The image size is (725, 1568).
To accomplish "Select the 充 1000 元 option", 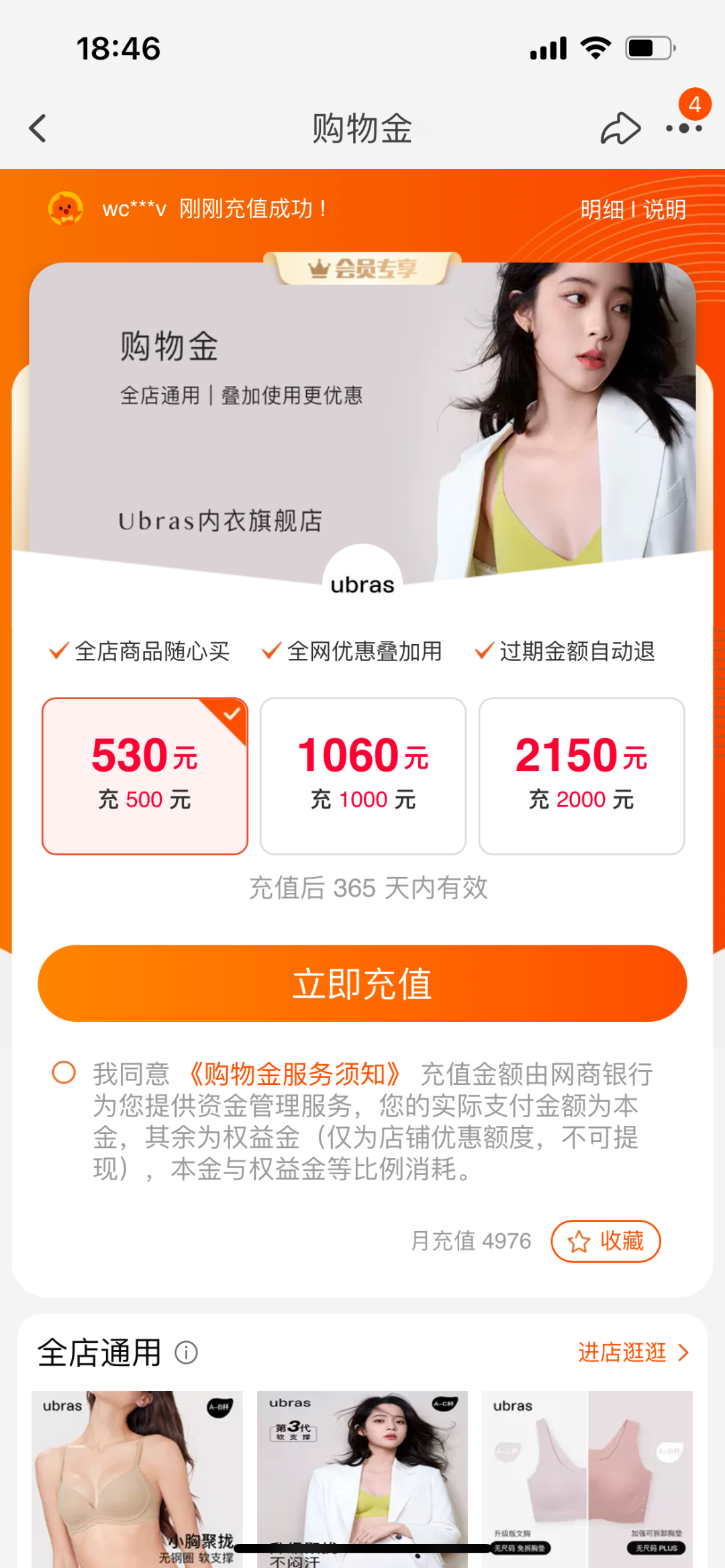I will click(363, 776).
